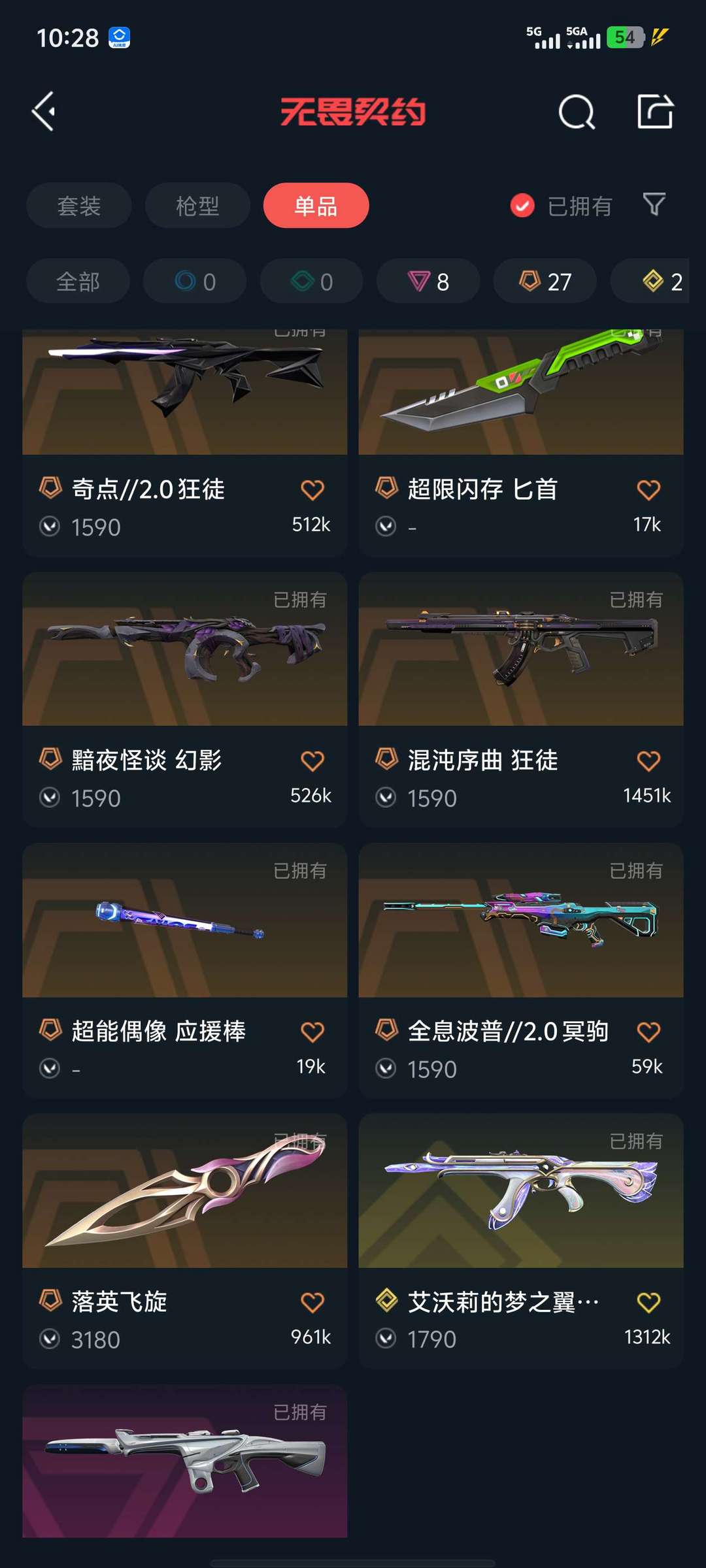Tap the share icon in header

coord(655,111)
